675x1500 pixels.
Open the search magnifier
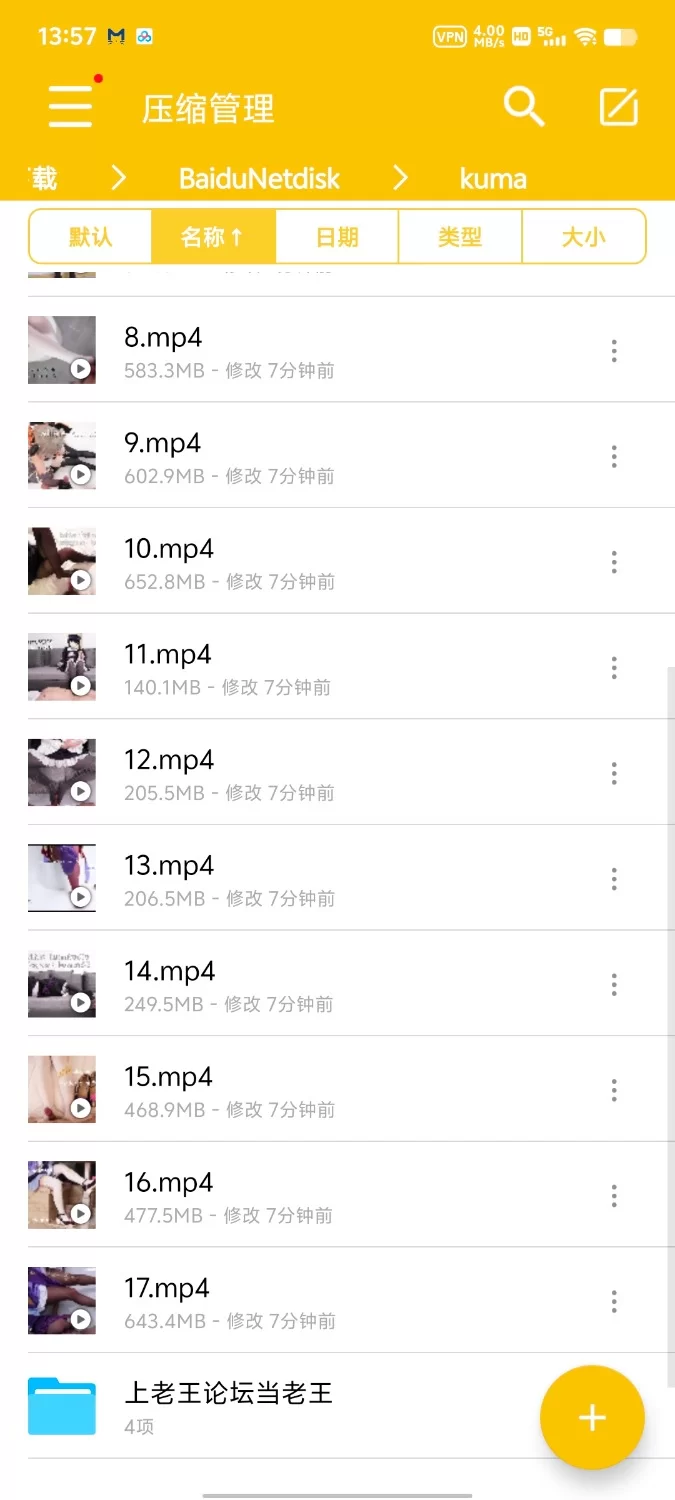[523, 106]
